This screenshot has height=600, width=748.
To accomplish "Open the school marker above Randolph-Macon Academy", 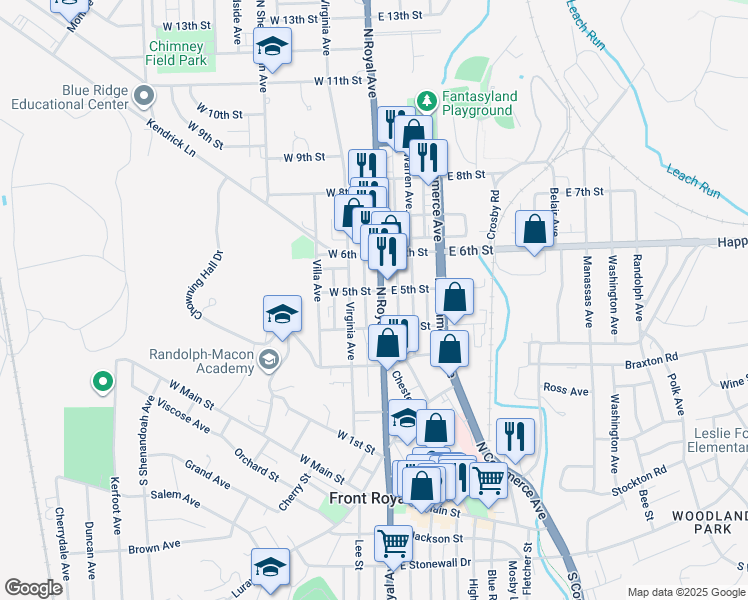I will [x=282, y=314].
